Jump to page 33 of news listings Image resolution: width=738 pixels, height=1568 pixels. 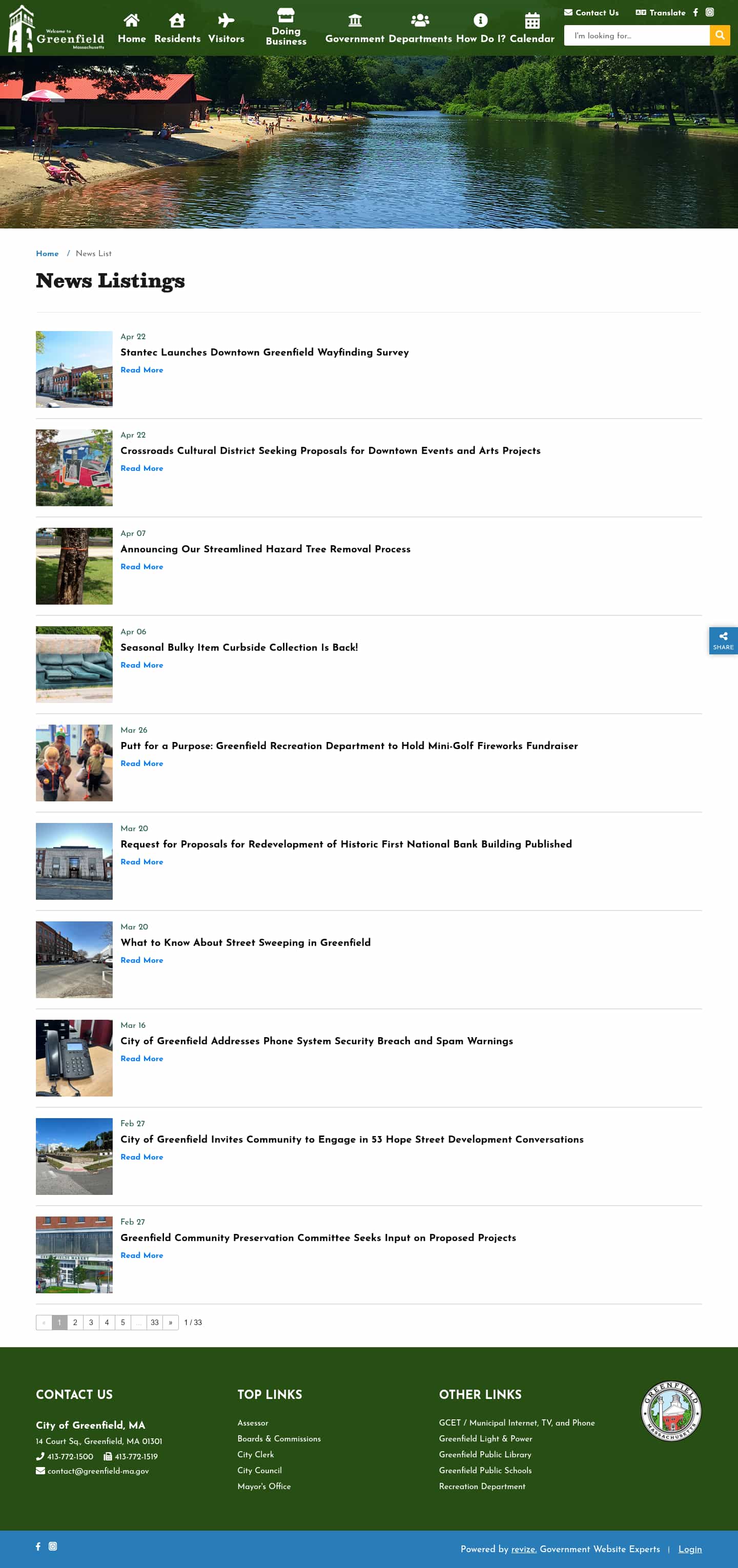155,1322
